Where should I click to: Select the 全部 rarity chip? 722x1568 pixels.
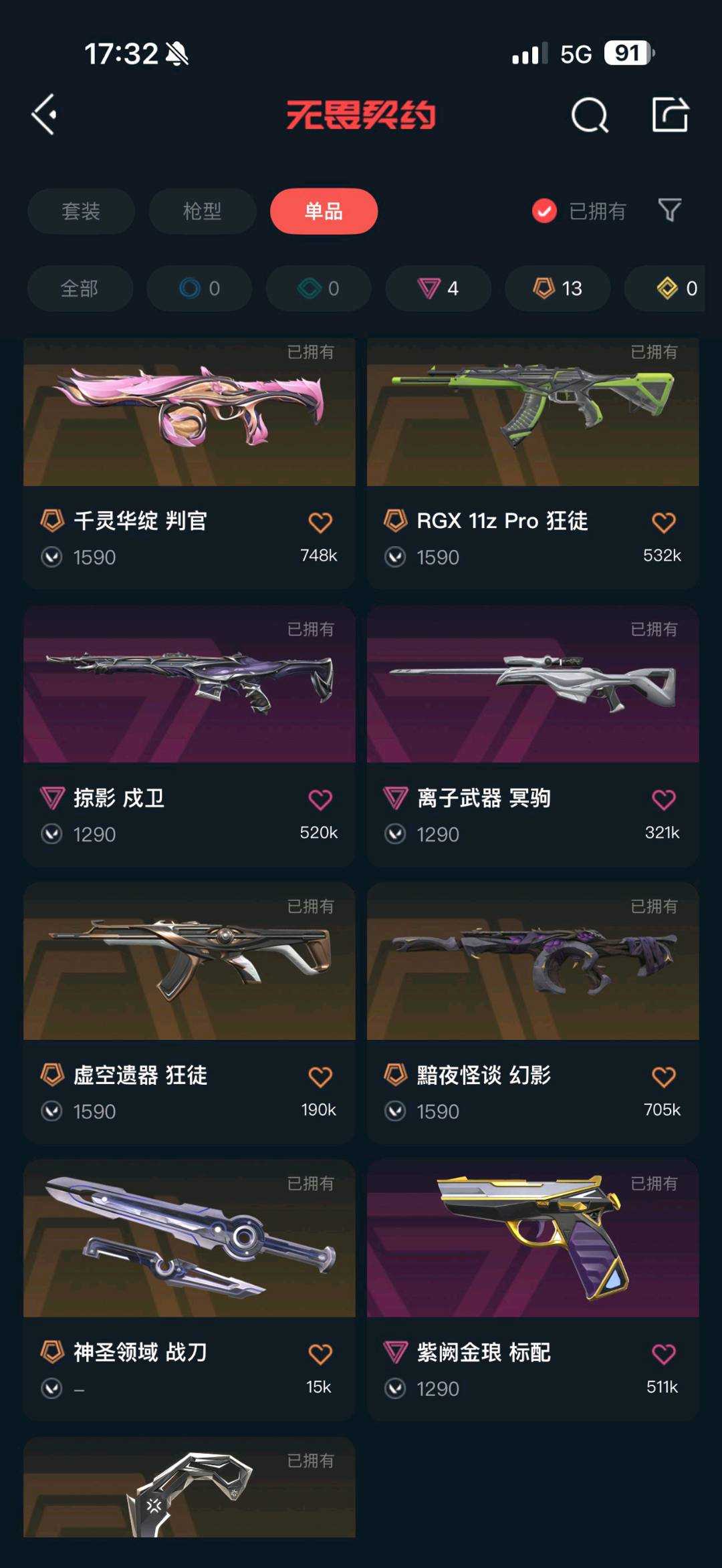[80, 288]
